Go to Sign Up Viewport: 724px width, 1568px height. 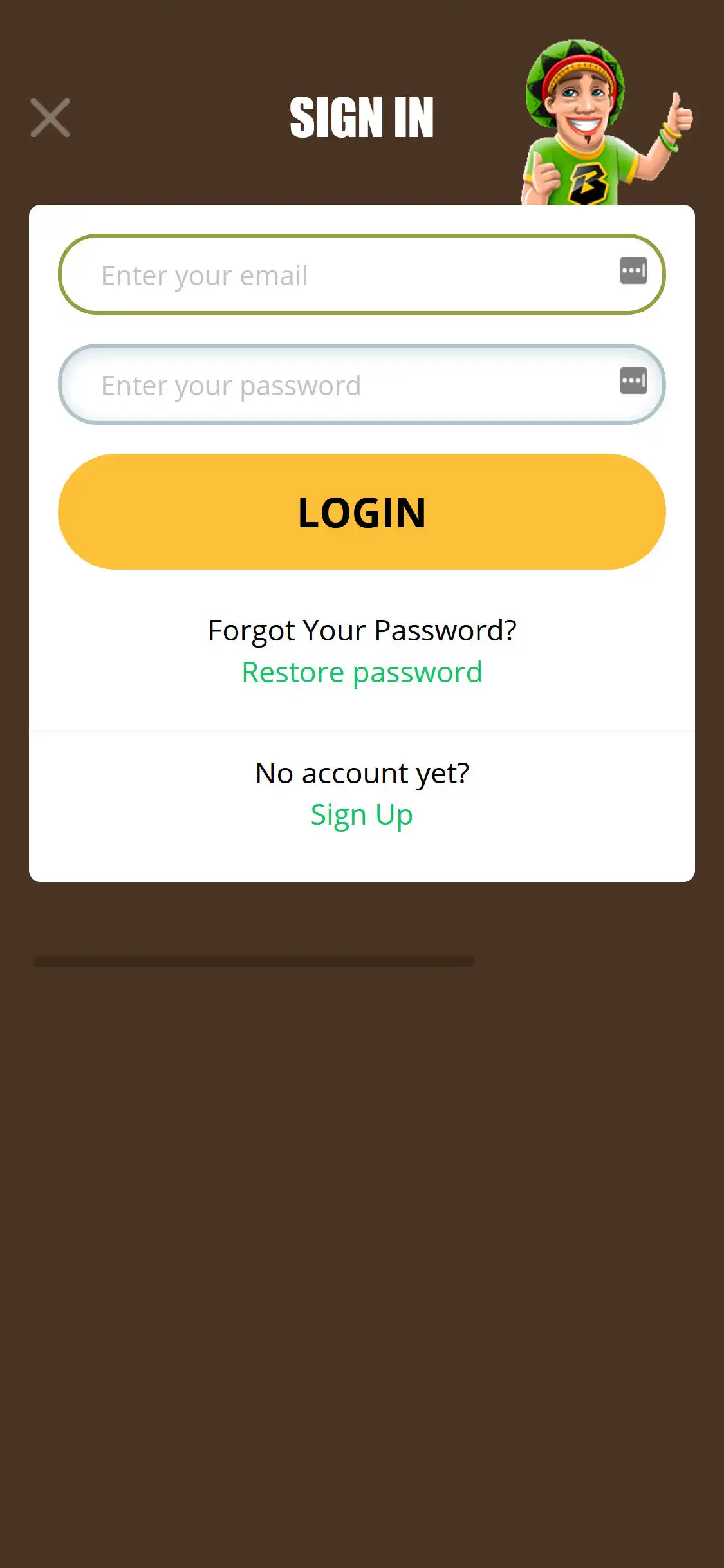tap(362, 815)
